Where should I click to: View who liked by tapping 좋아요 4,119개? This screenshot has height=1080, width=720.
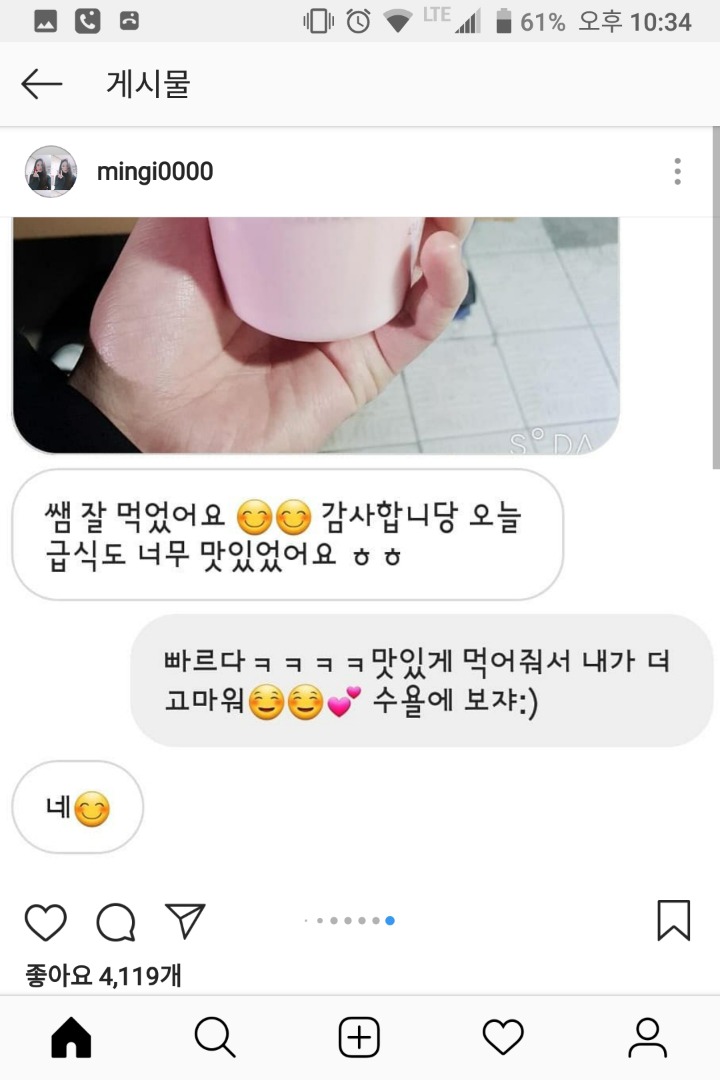click(x=100, y=968)
